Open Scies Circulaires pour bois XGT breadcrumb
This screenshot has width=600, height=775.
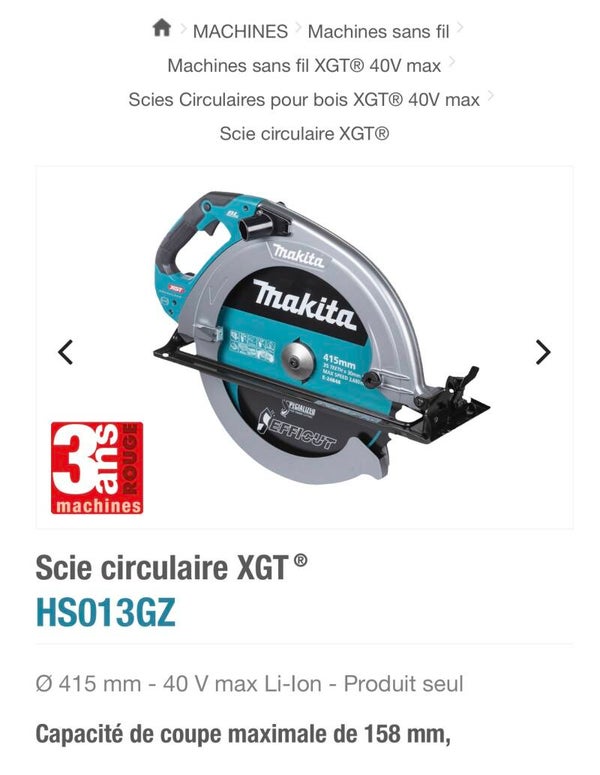point(304,99)
